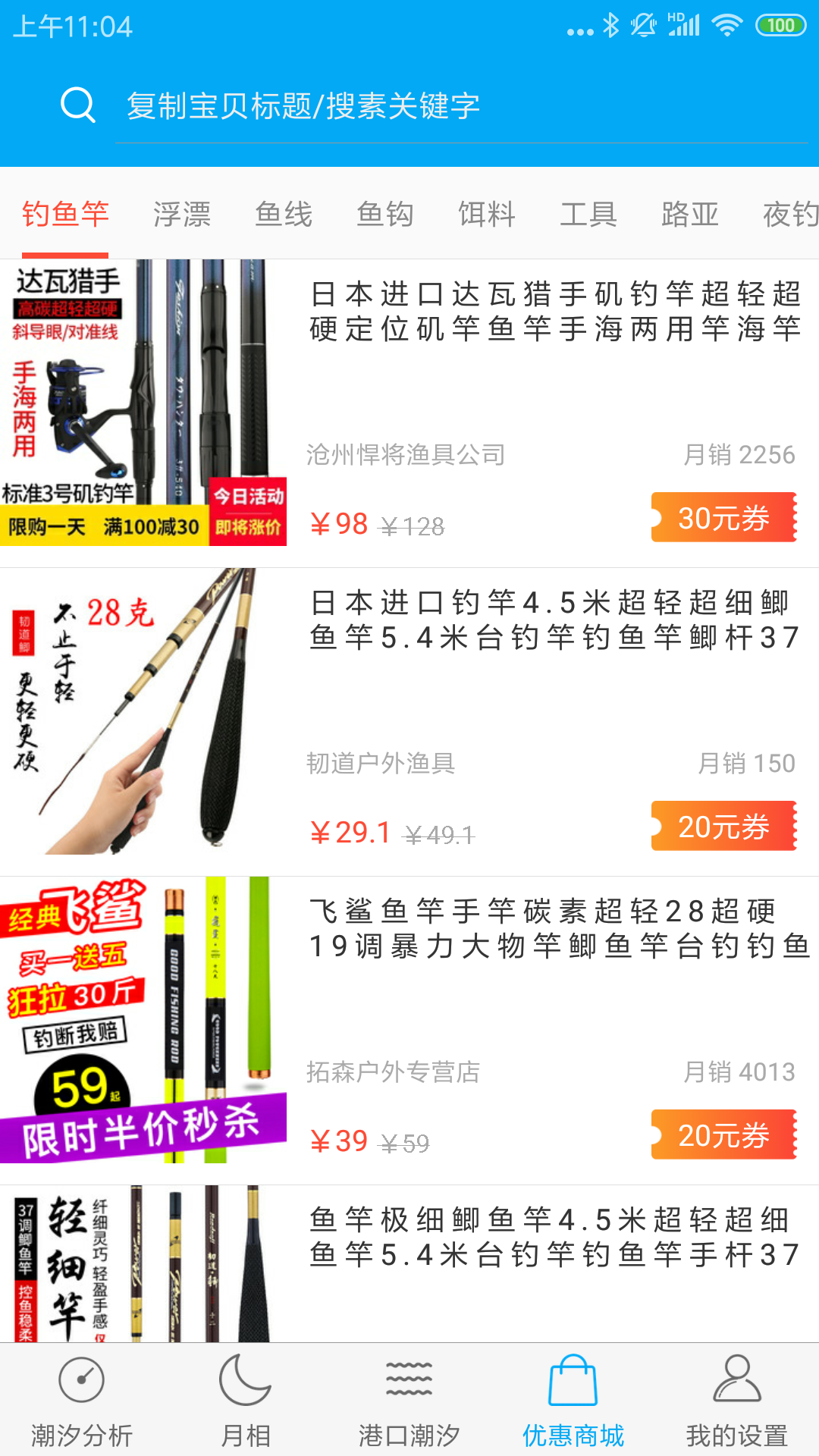Select the 浮漂 category tab

(x=182, y=215)
